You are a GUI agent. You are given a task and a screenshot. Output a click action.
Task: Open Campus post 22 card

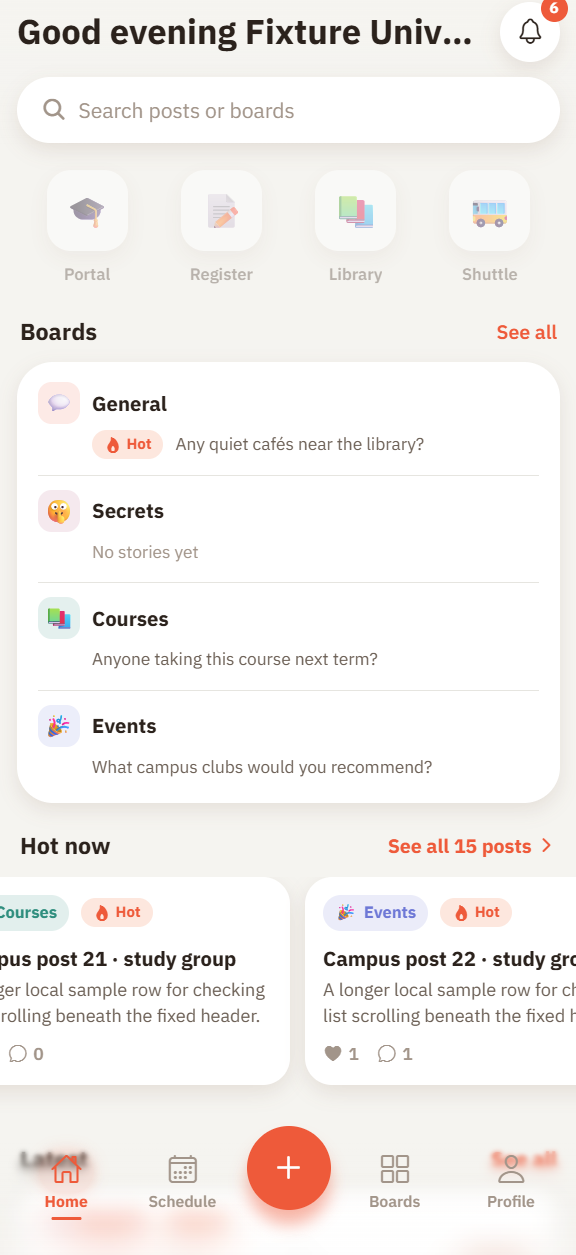(x=440, y=981)
